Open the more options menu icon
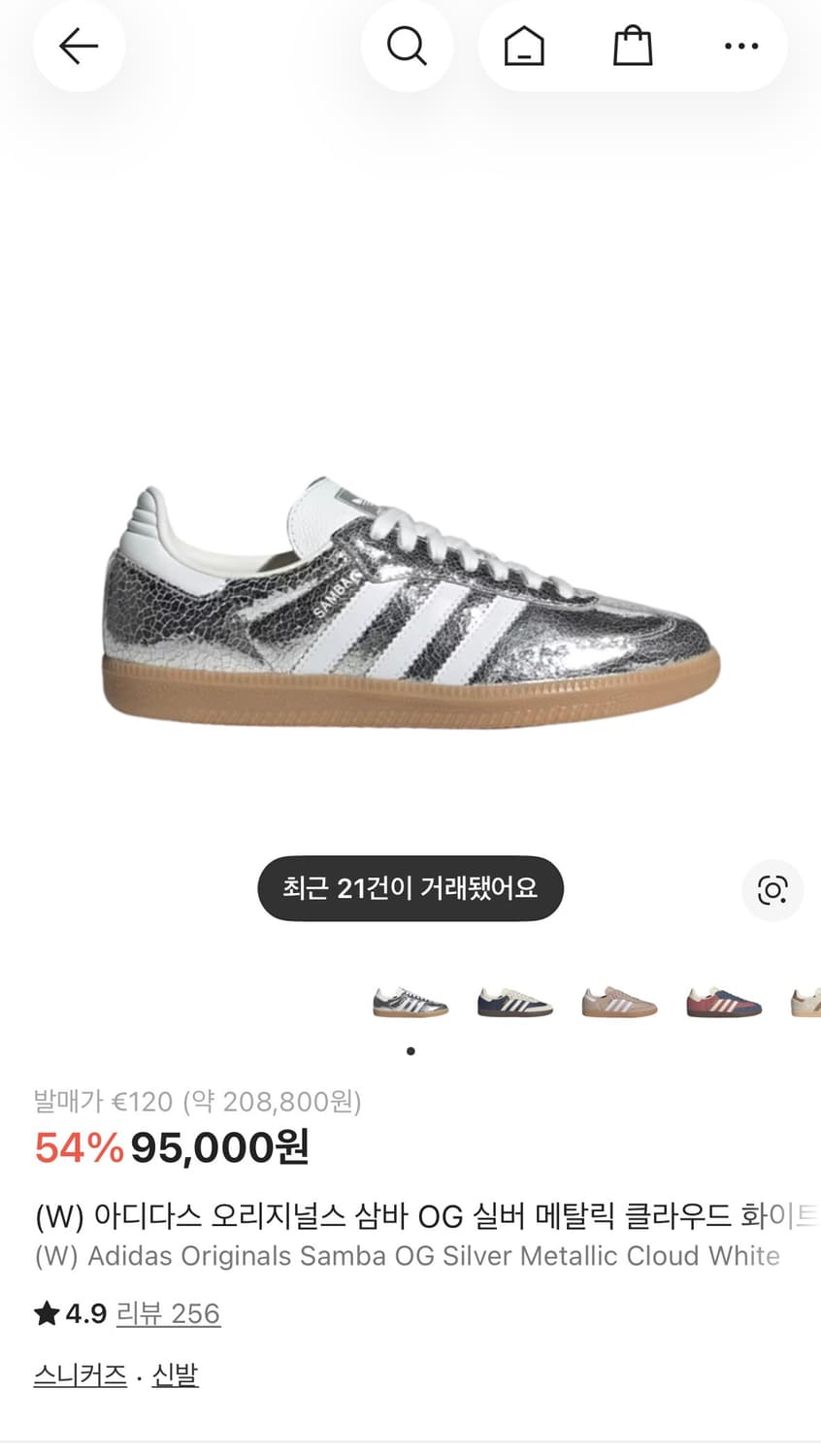 click(741, 46)
